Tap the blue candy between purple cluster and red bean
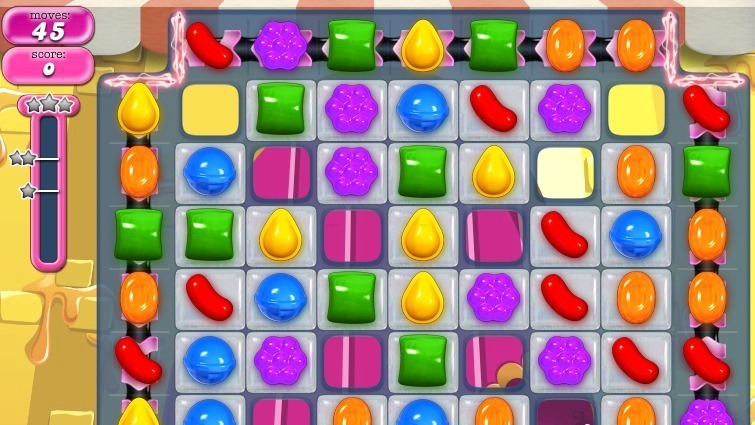This screenshot has width=755, height=425. tap(423, 108)
